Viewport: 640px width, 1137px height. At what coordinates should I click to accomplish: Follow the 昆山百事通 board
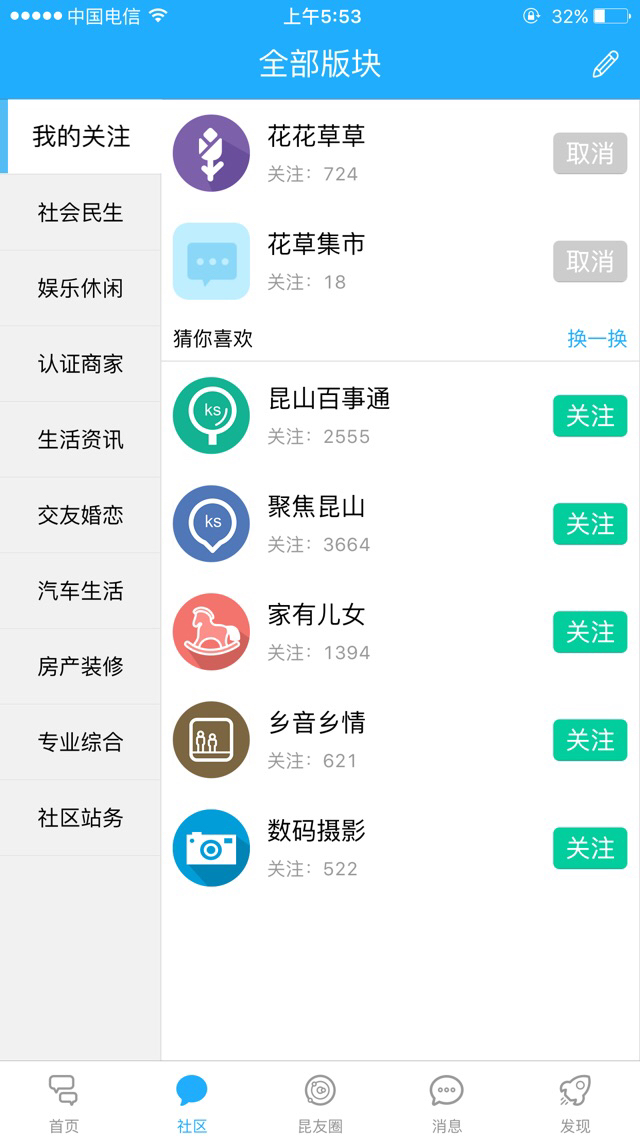click(x=590, y=415)
